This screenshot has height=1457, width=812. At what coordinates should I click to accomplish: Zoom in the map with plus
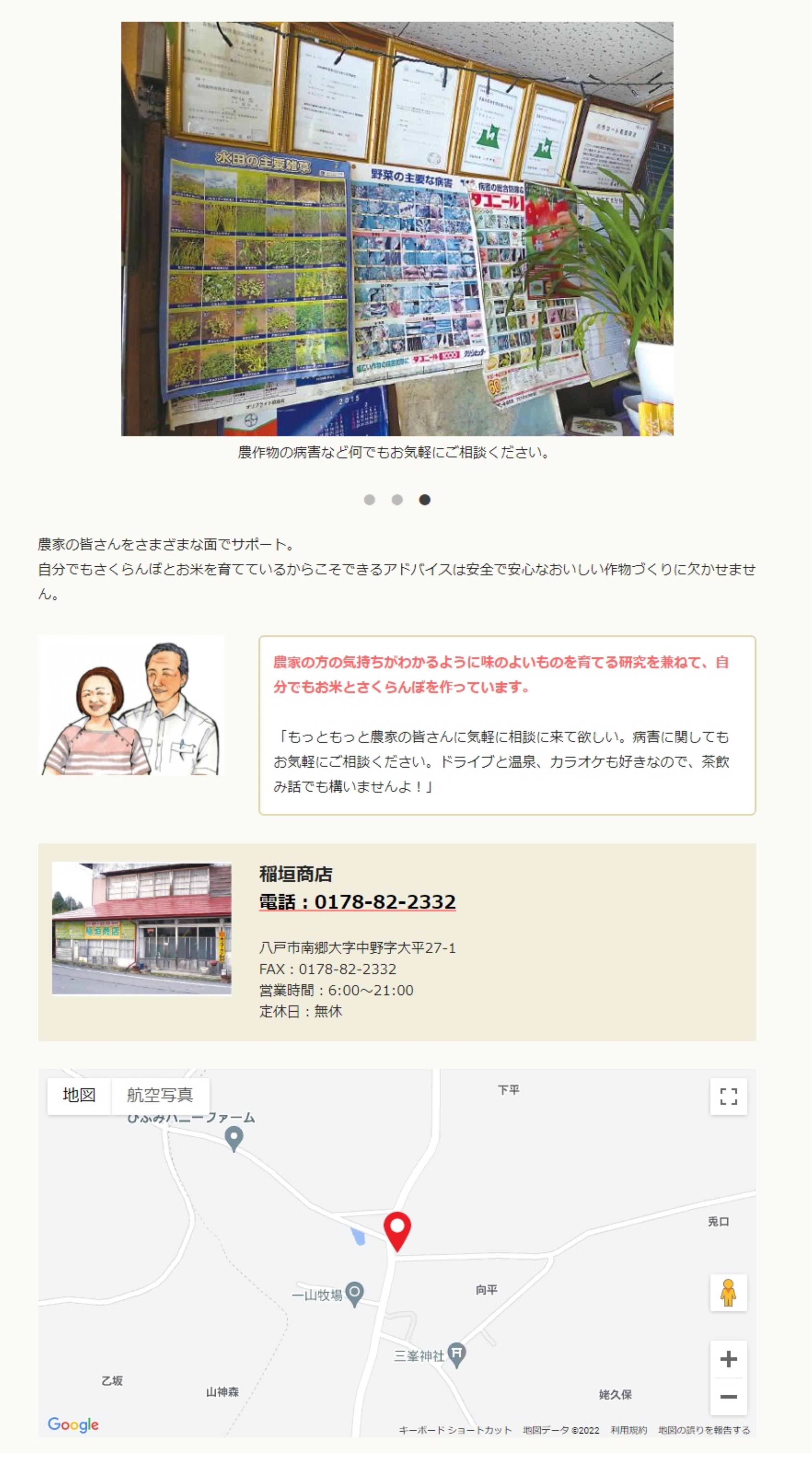click(x=728, y=1359)
